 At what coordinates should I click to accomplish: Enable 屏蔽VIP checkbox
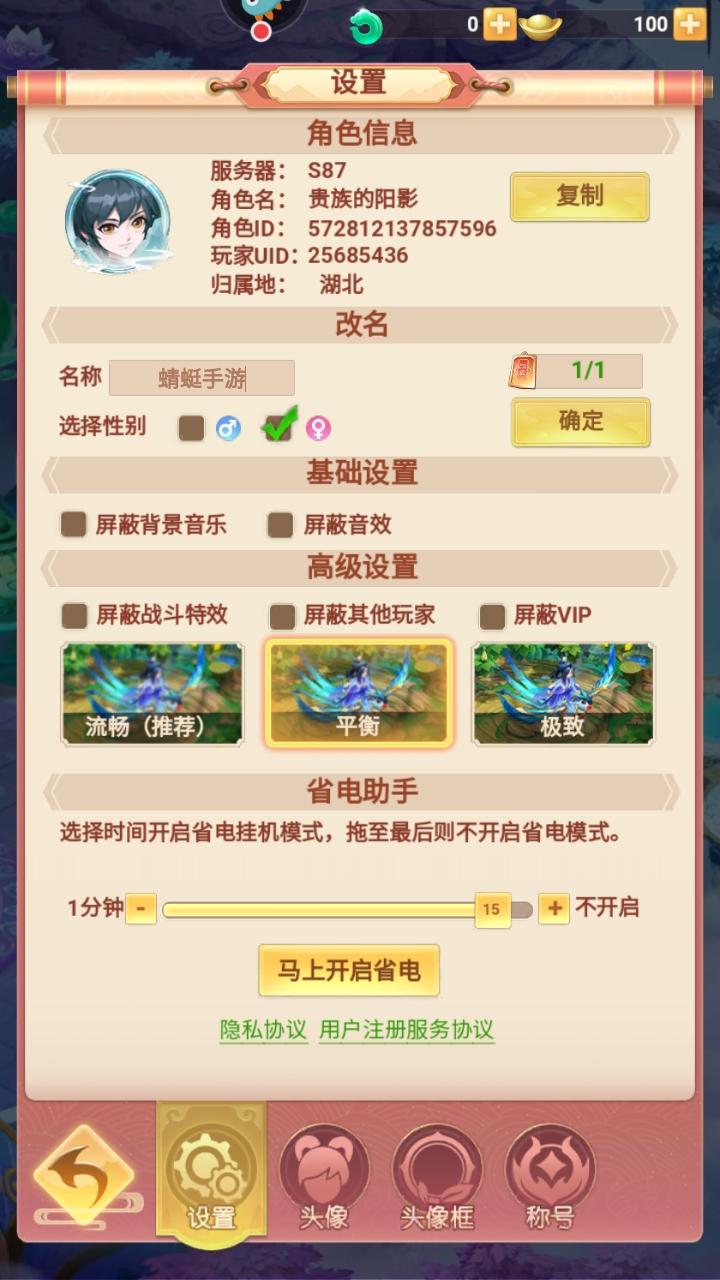(x=492, y=616)
